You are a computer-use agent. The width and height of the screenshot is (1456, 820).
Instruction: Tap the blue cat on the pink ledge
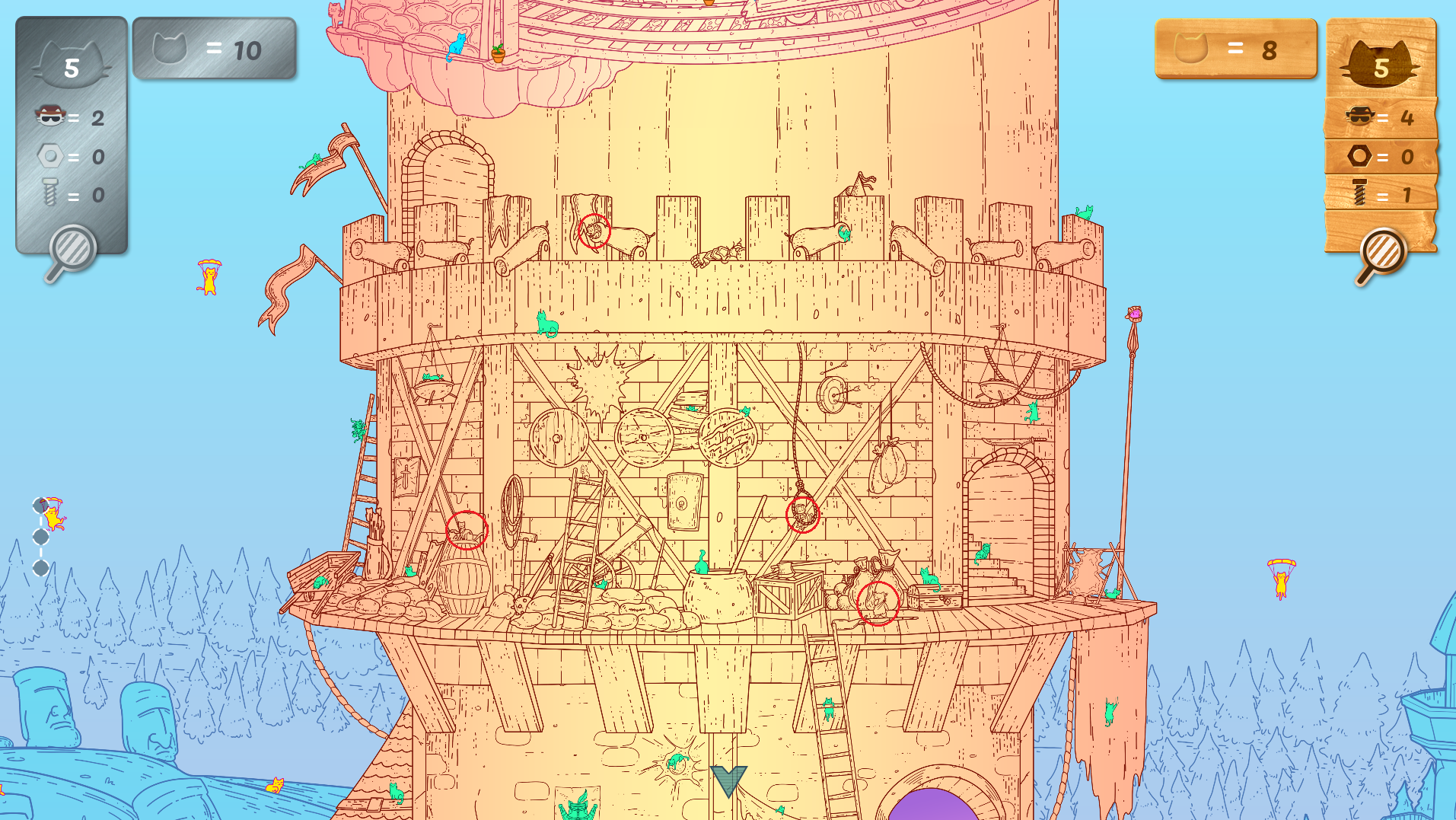click(457, 45)
